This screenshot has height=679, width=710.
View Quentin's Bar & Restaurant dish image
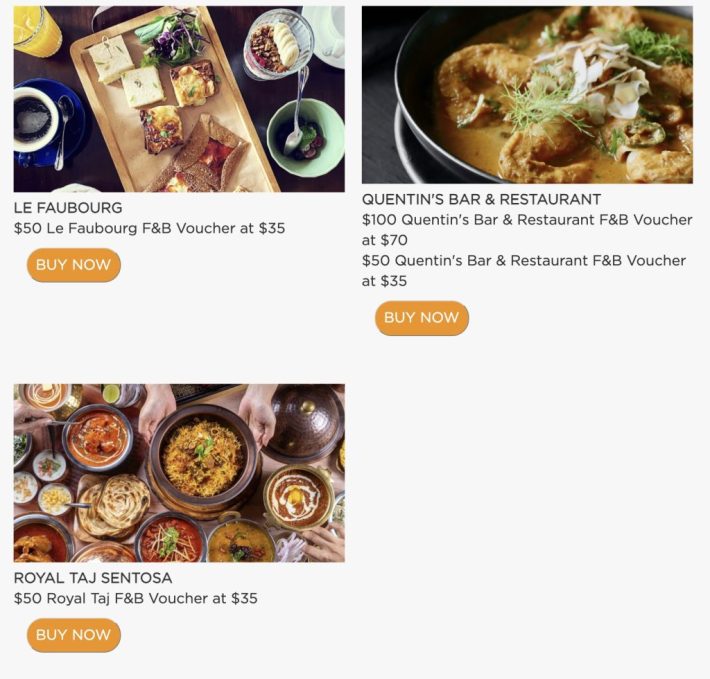point(527,95)
